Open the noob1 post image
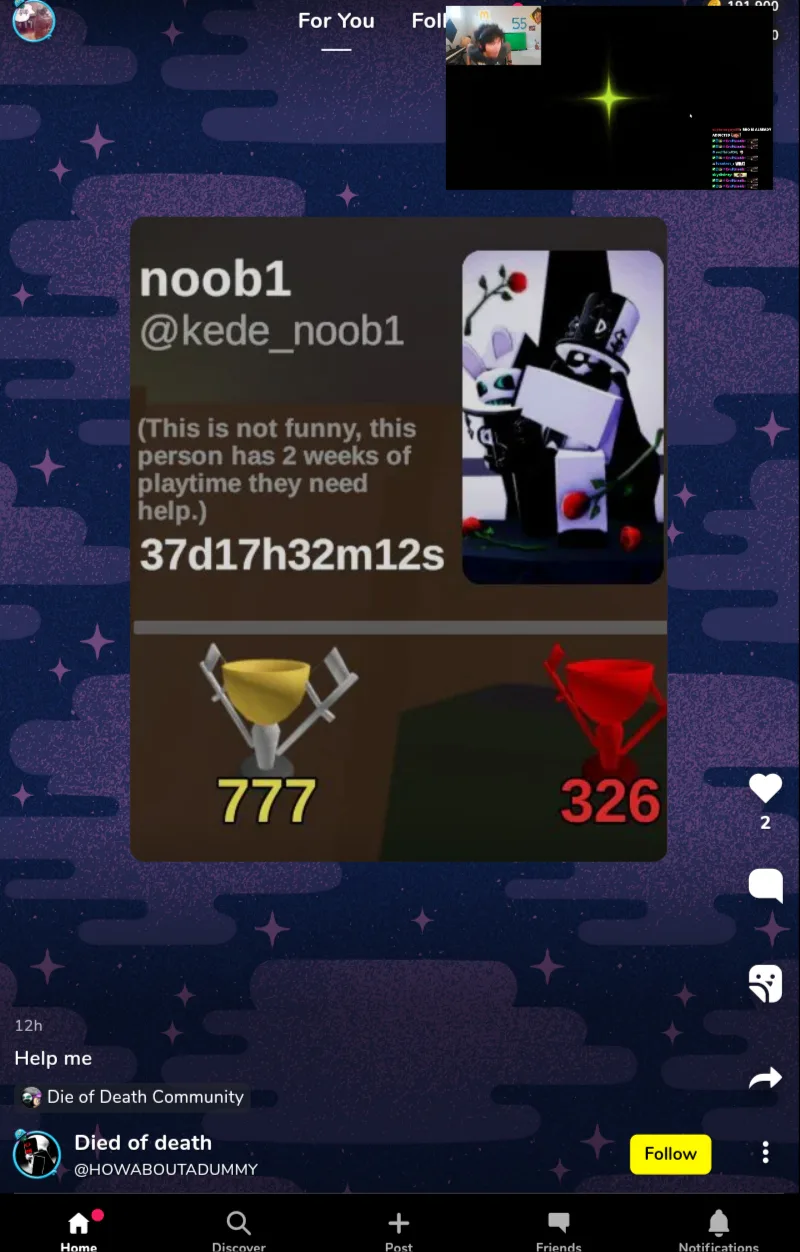This screenshot has height=1252, width=800. coord(398,539)
